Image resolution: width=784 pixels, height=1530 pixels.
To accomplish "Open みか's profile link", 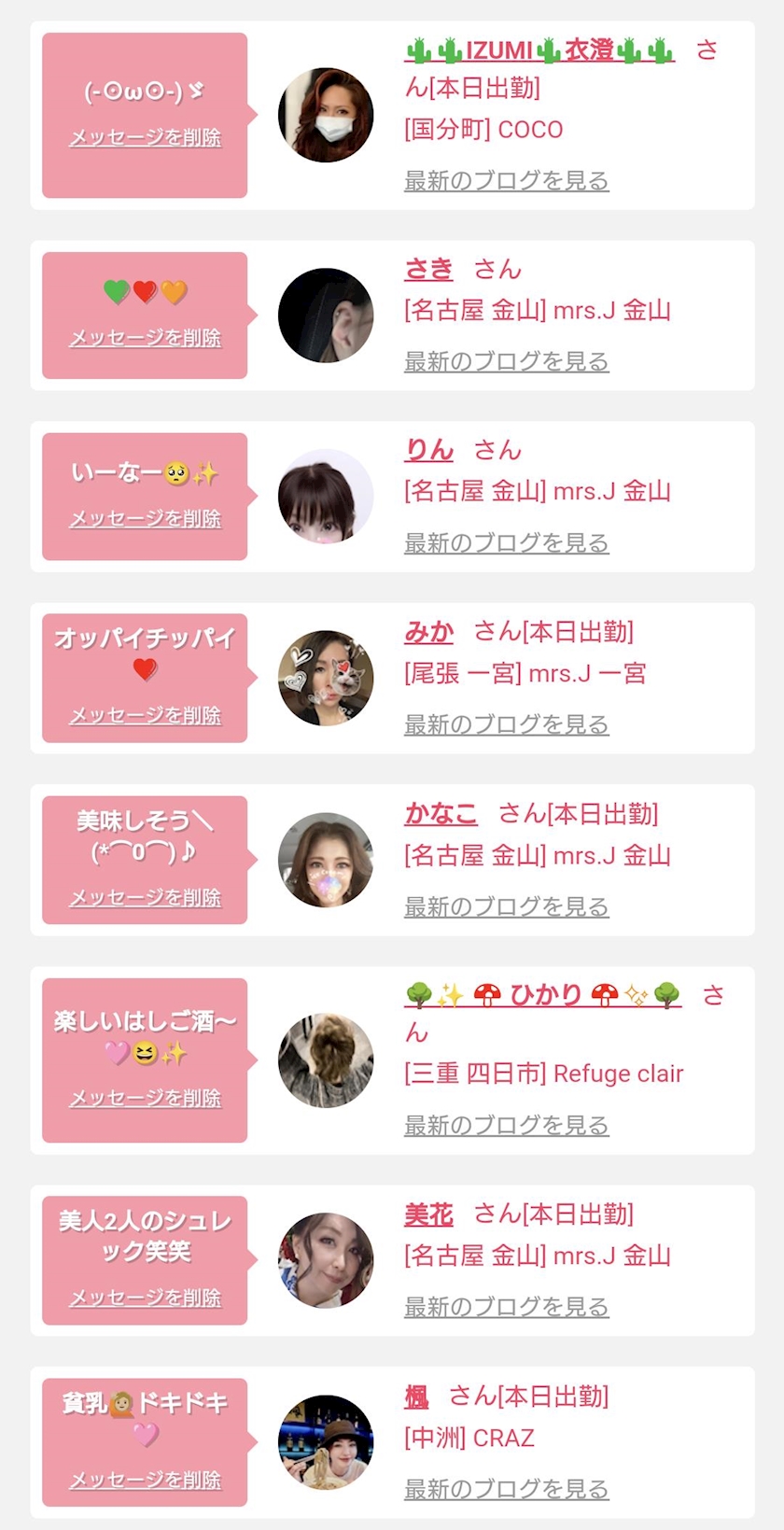I will click(x=428, y=633).
